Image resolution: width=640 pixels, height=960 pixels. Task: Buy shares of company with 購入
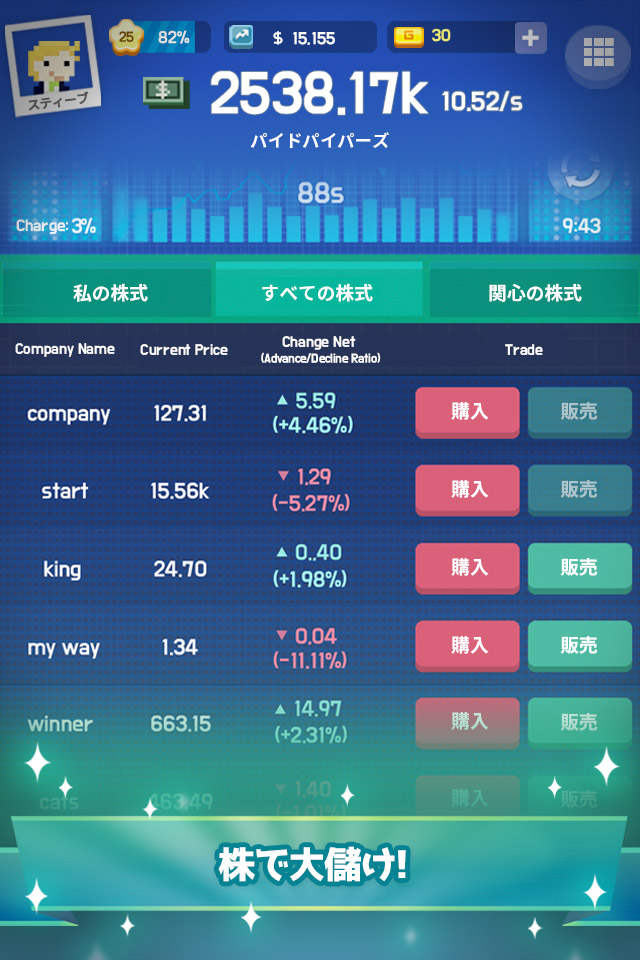468,412
